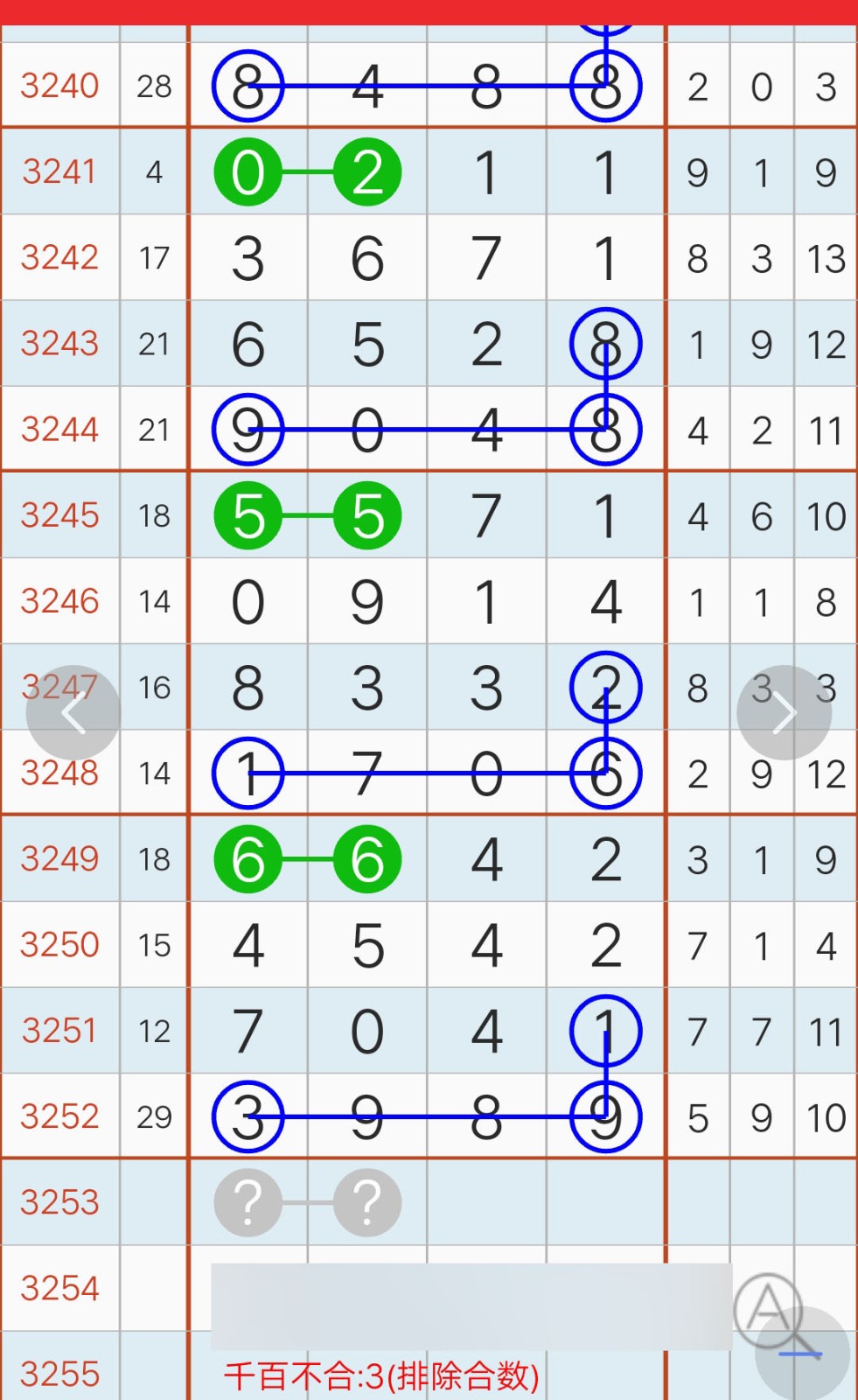Go to the previous chart with the left arrow
Viewport: 858px width, 1400px height.
click(73, 713)
